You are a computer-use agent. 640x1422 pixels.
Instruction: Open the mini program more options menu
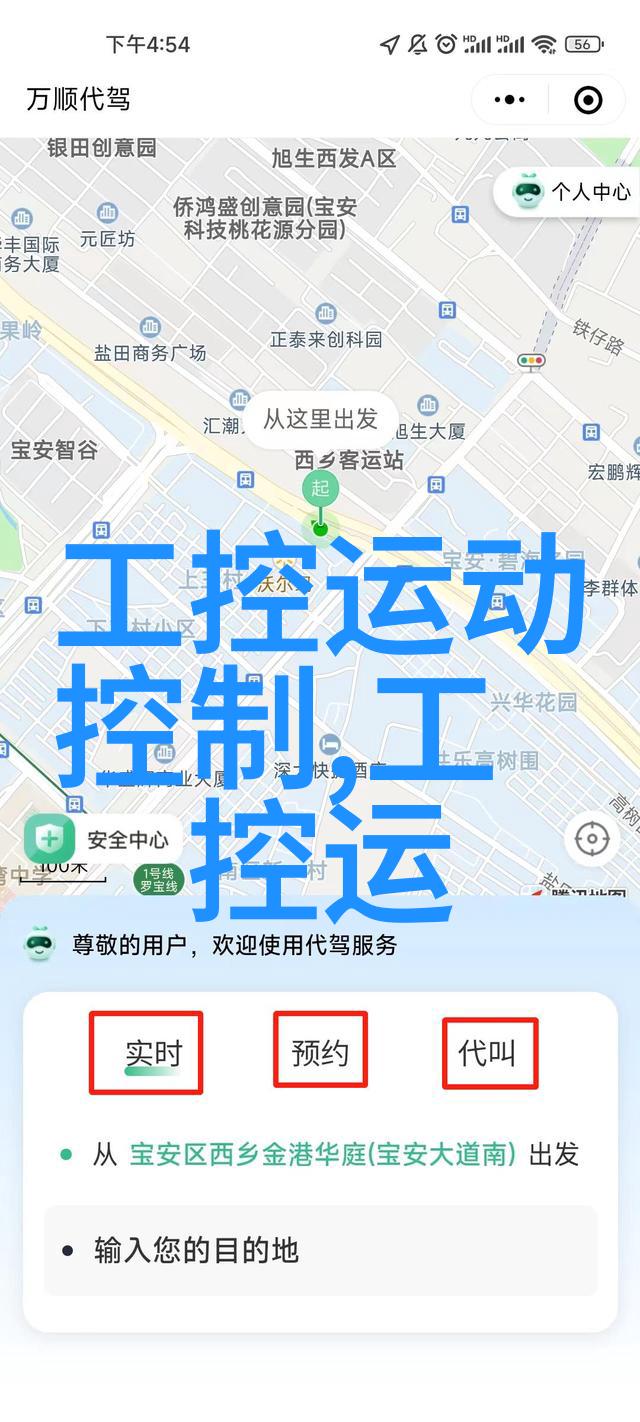click(510, 99)
